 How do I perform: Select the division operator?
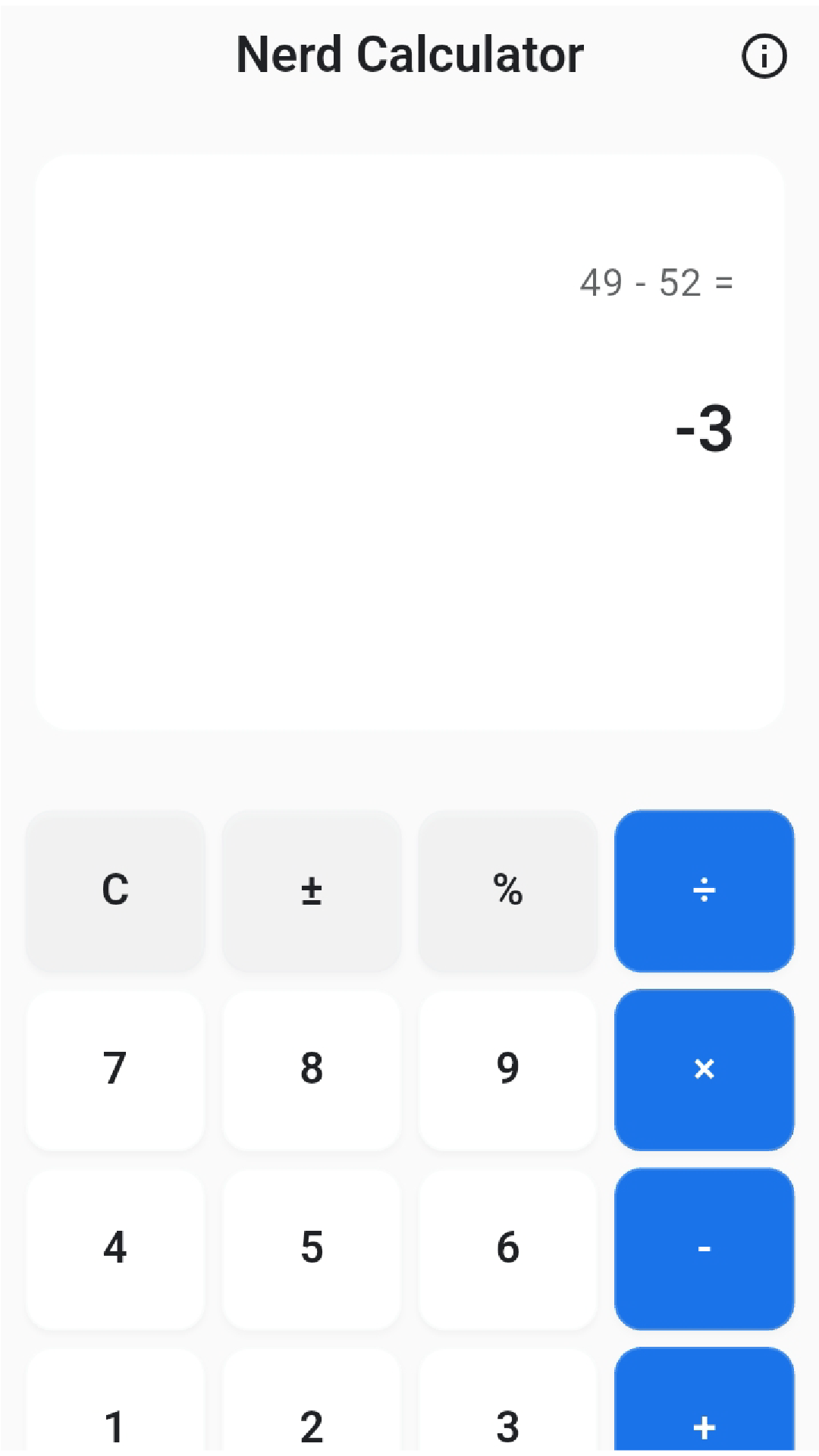(704, 891)
